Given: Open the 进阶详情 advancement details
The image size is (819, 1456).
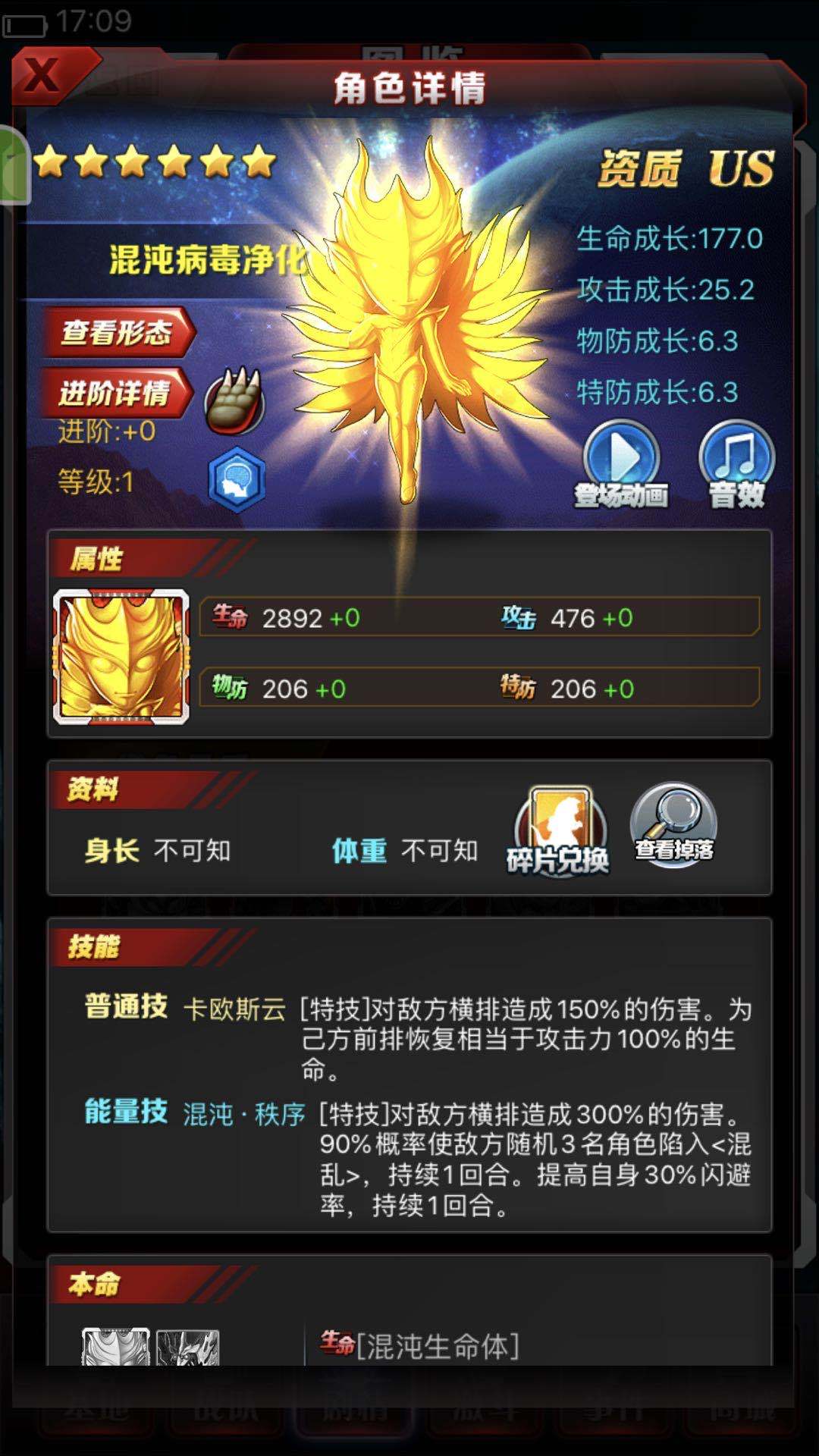Looking at the screenshot, I should tap(115, 393).
